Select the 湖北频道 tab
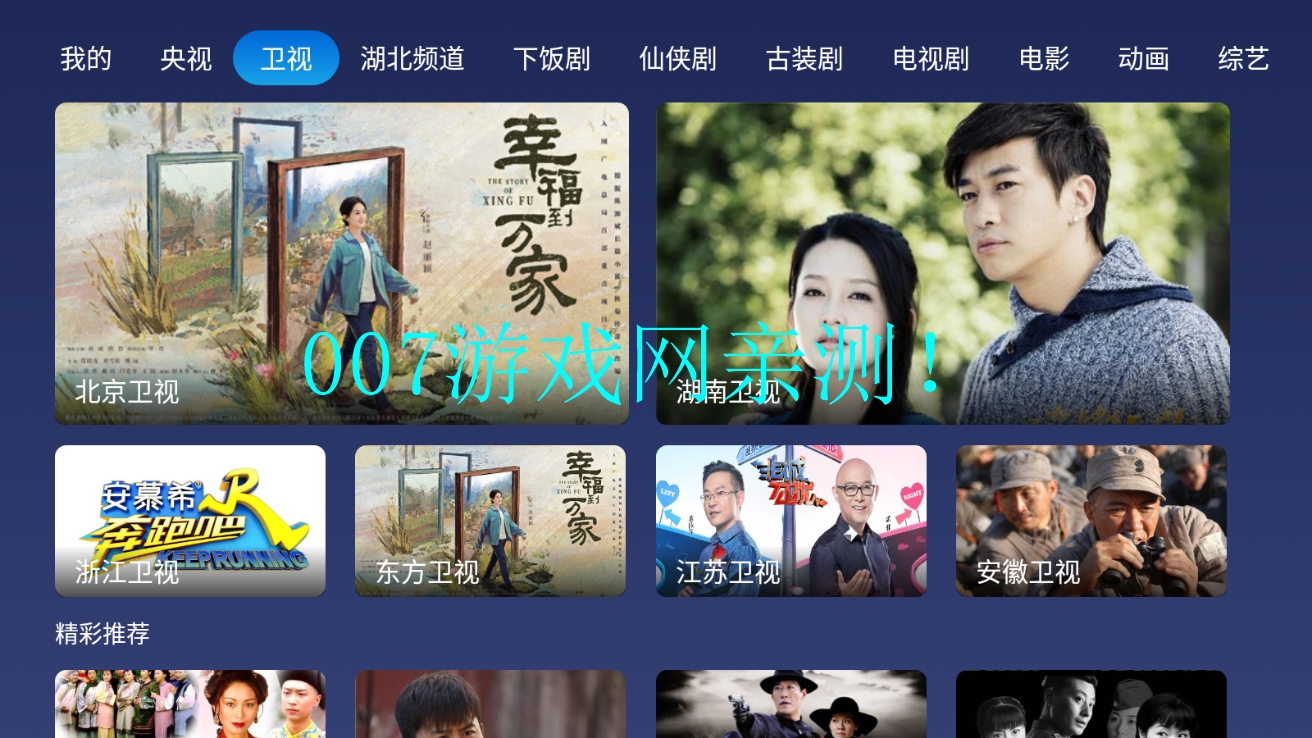Image resolution: width=1312 pixels, height=738 pixels. pyautogui.click(x=412, y=59)
